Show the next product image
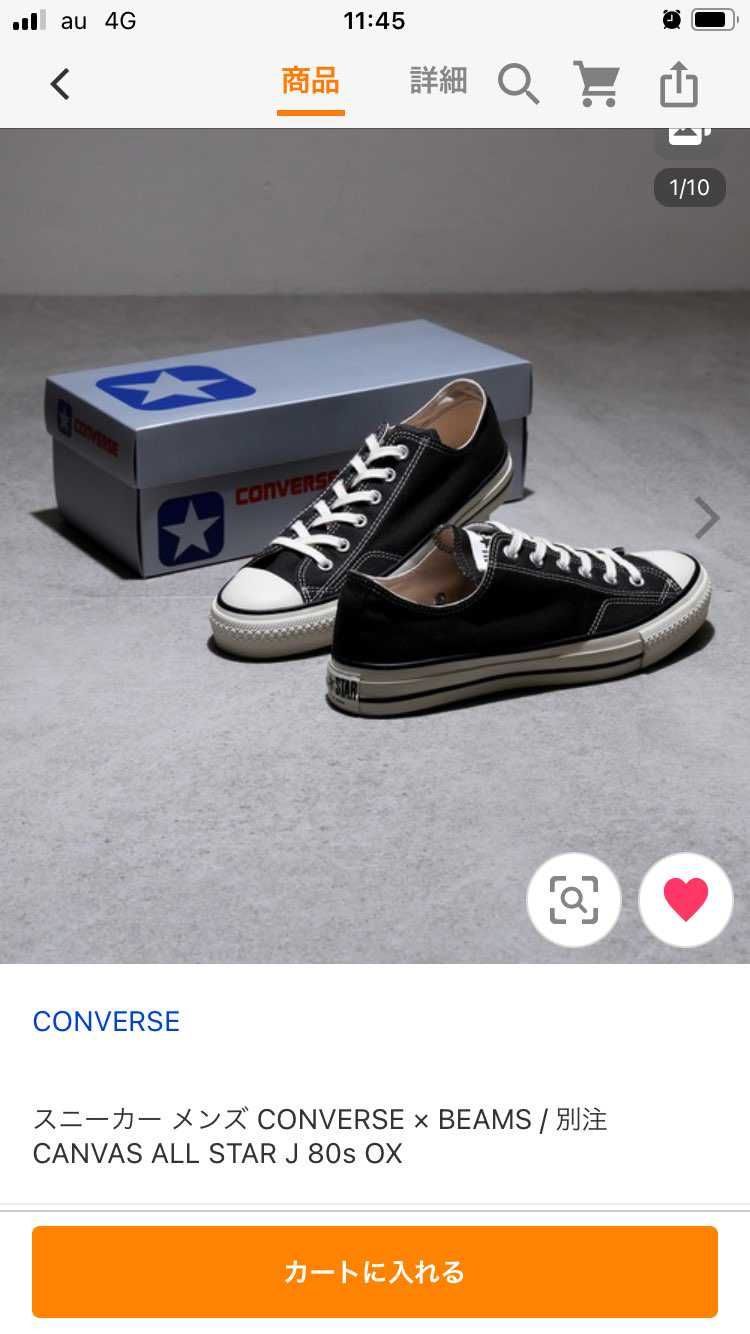The width and height of the screenshot is (750, 1334). click(x=707, y=518)
